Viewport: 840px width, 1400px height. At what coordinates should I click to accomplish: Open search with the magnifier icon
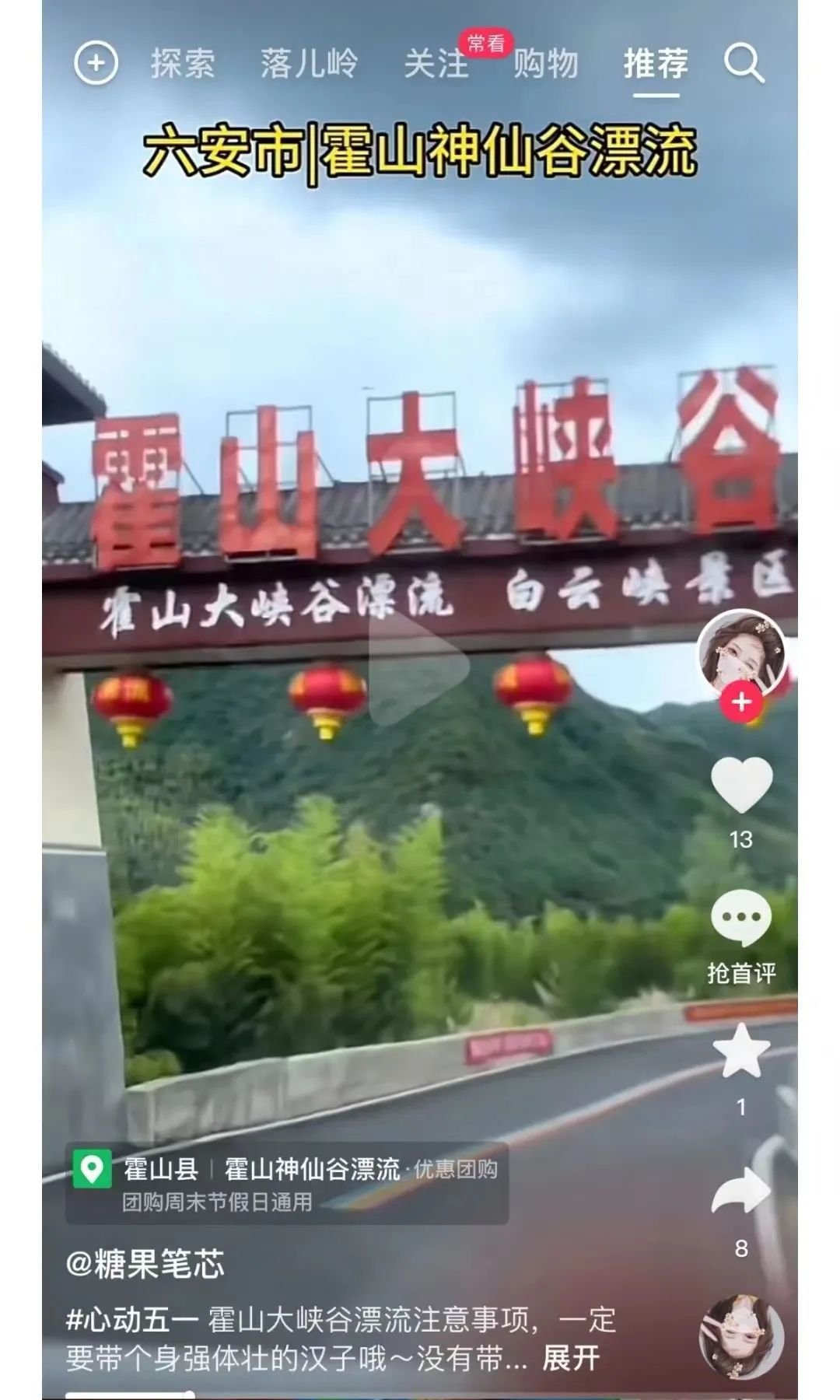pos(744,63)
